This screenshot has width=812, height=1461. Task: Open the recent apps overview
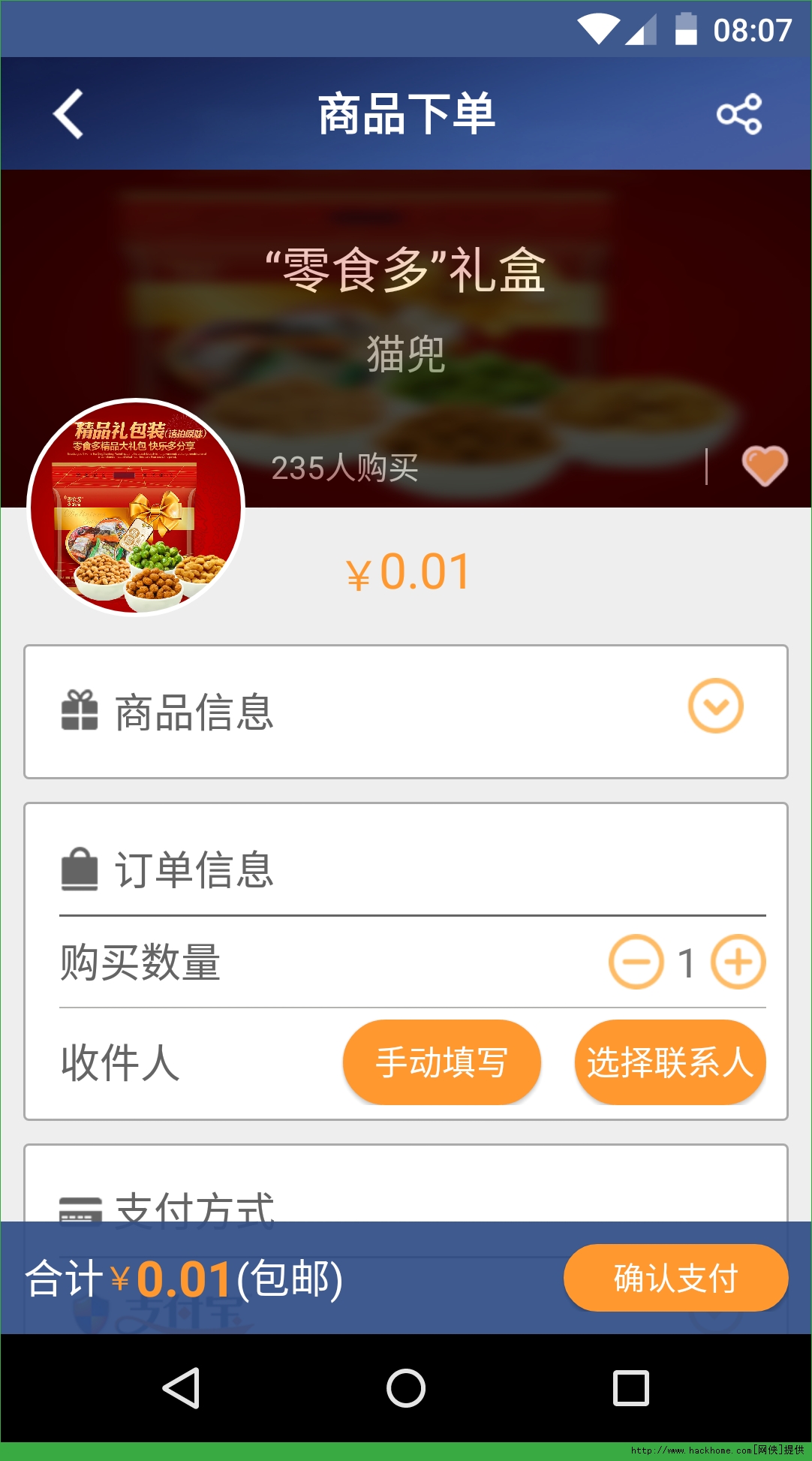click(630, 1388)
